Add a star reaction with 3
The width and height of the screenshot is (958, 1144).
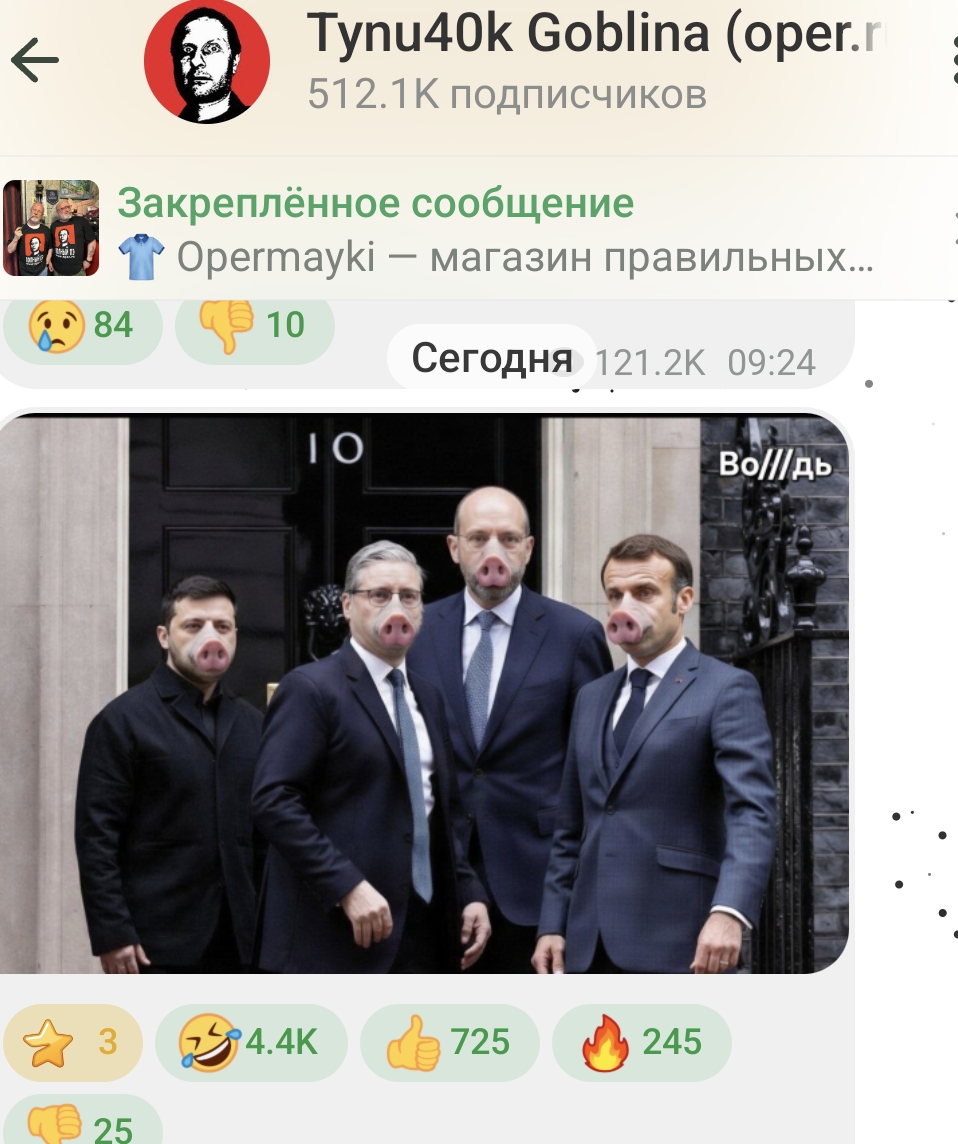72,1043
